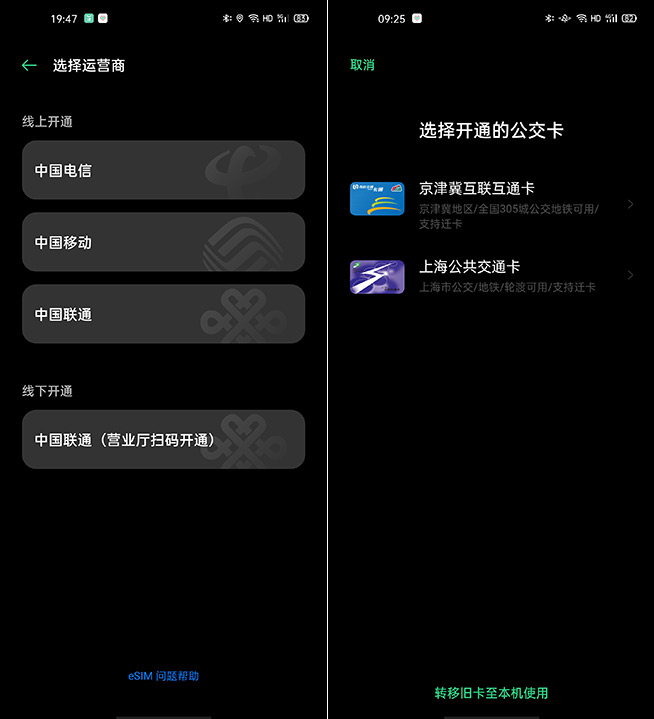Choose 中国联通 under 线上开通
The width and height of the screenshot is (654, 719).
(x=163, y=314)
